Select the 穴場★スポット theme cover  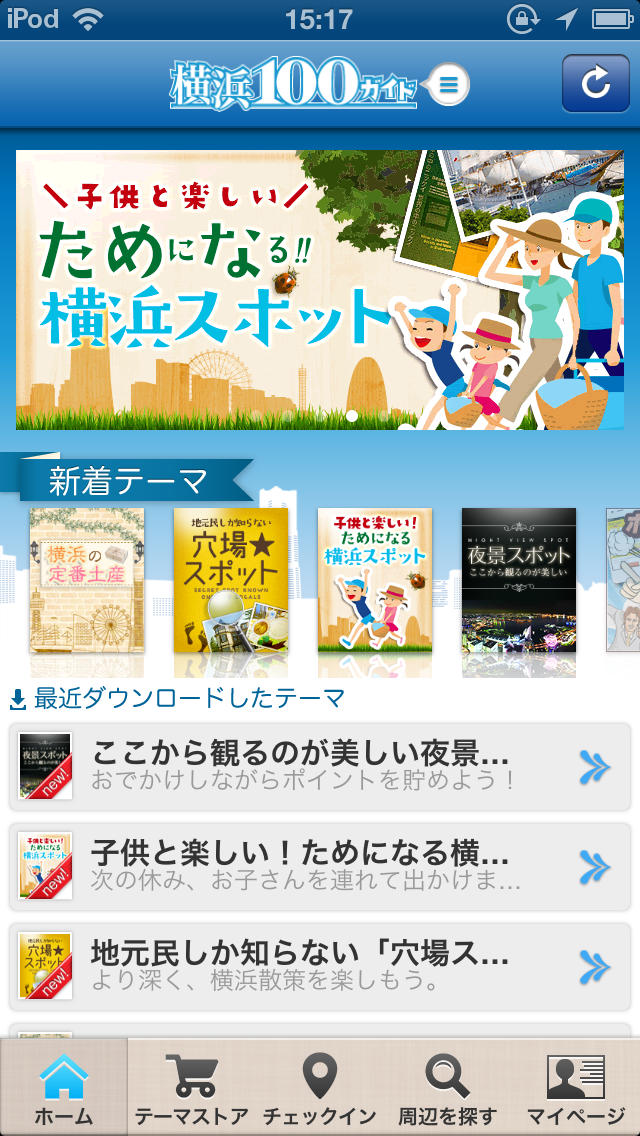coord(231,580)
